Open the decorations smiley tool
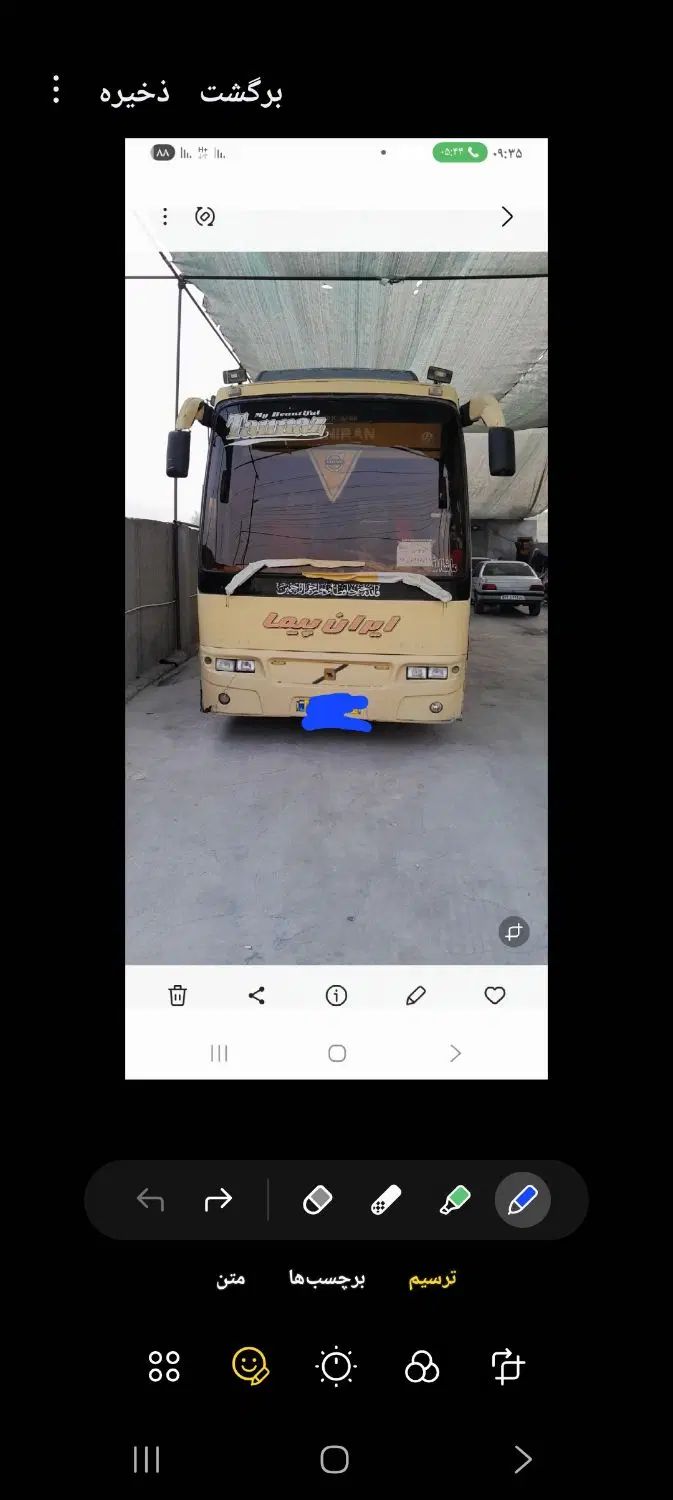The height and width of the screenshot is (1500, 673). click(x=250, y=1366)
